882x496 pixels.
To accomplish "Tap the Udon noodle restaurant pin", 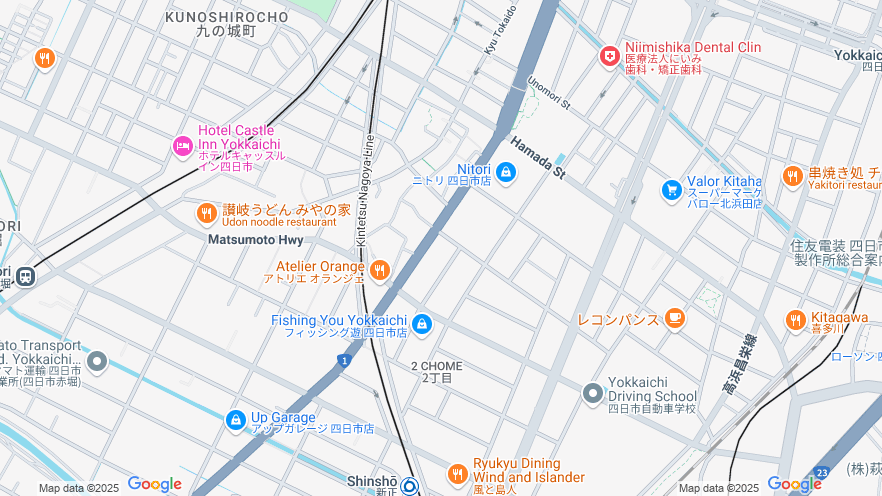I will coord(206,213).
